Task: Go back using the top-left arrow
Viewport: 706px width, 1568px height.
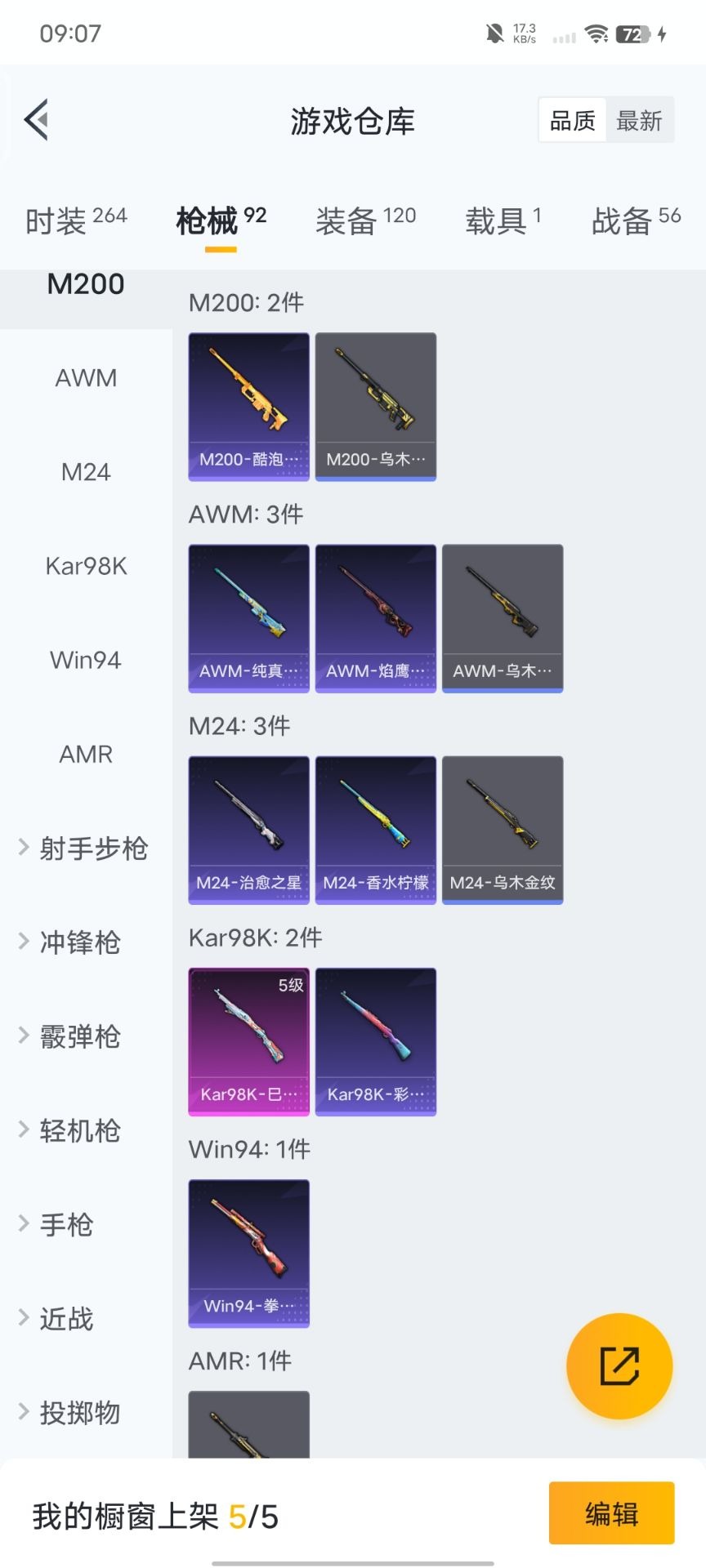Action: pyautogui.click(x=37, y=120)
